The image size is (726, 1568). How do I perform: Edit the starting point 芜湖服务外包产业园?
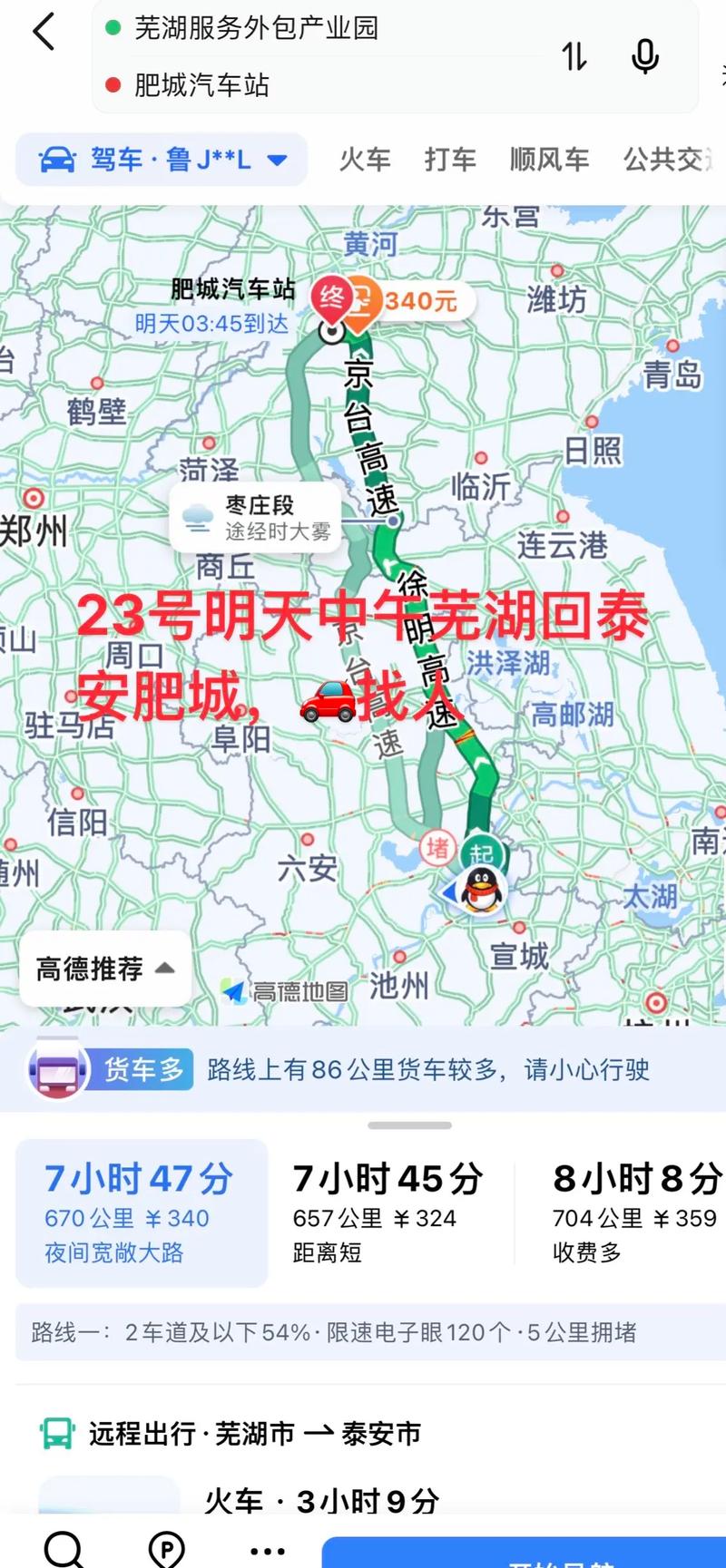pyautogui.click(x=256, y=28)
